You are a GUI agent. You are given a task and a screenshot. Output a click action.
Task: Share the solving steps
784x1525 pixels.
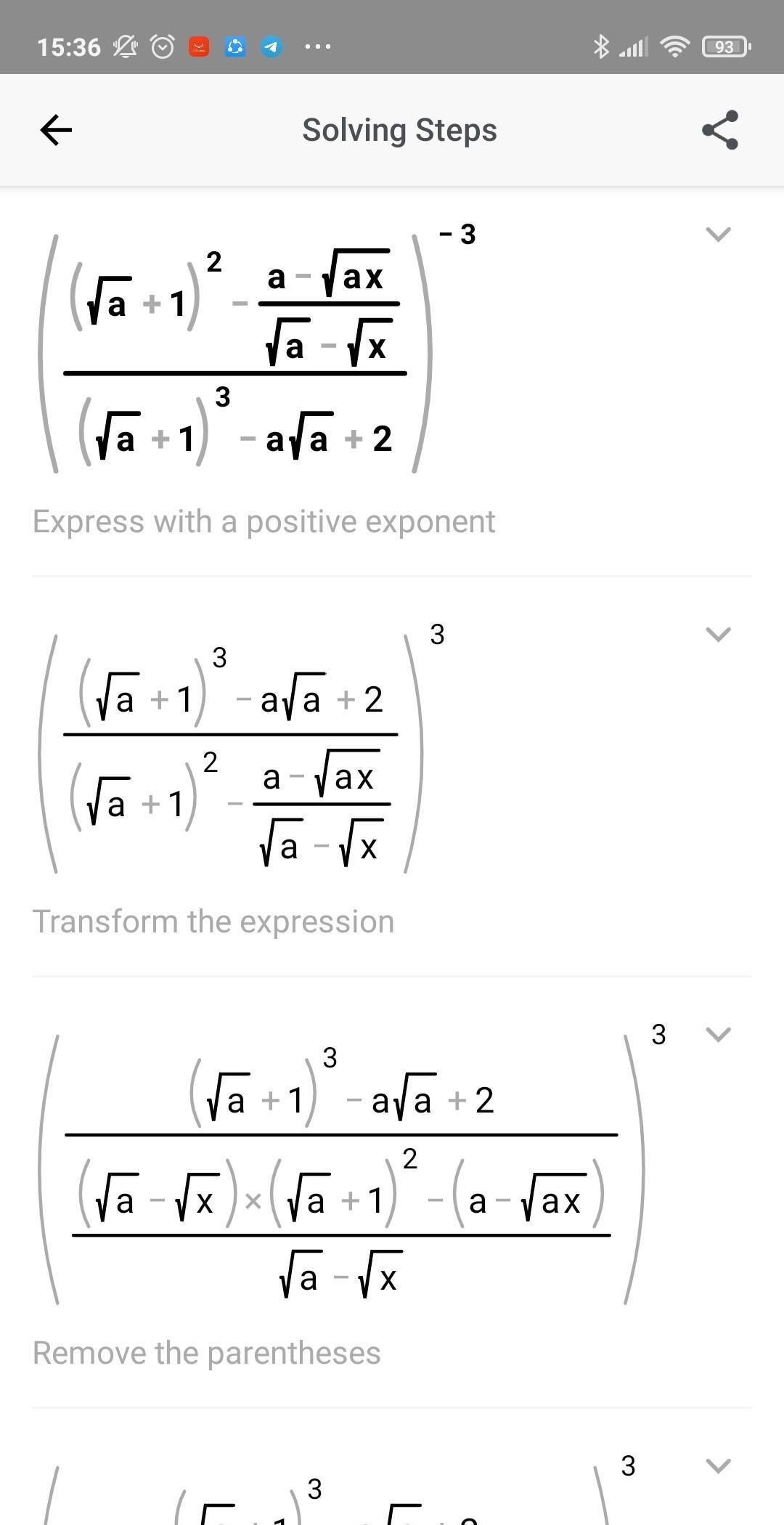[x=719, y=131]
